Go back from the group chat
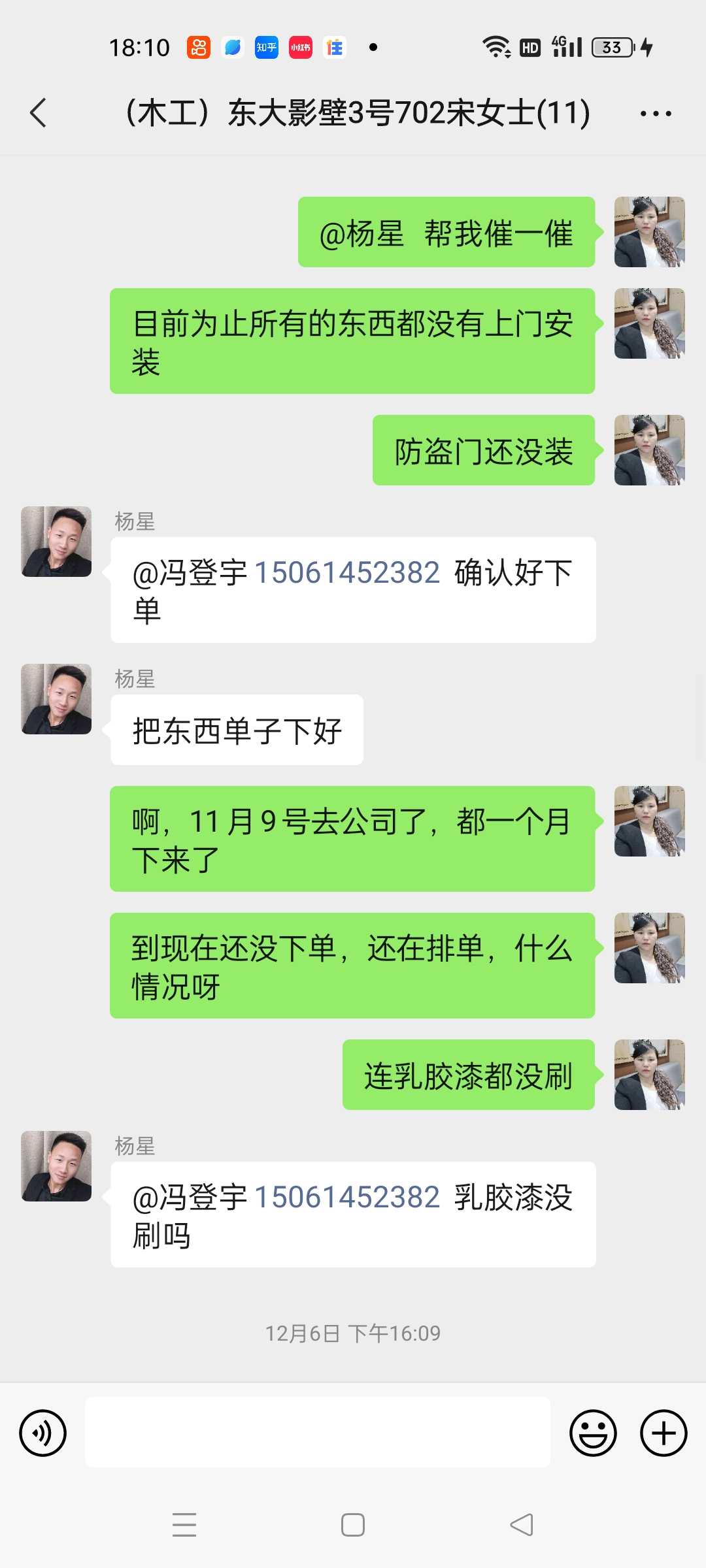Image resolution: width=706 pixels, height=1568 pixels. 39,113
